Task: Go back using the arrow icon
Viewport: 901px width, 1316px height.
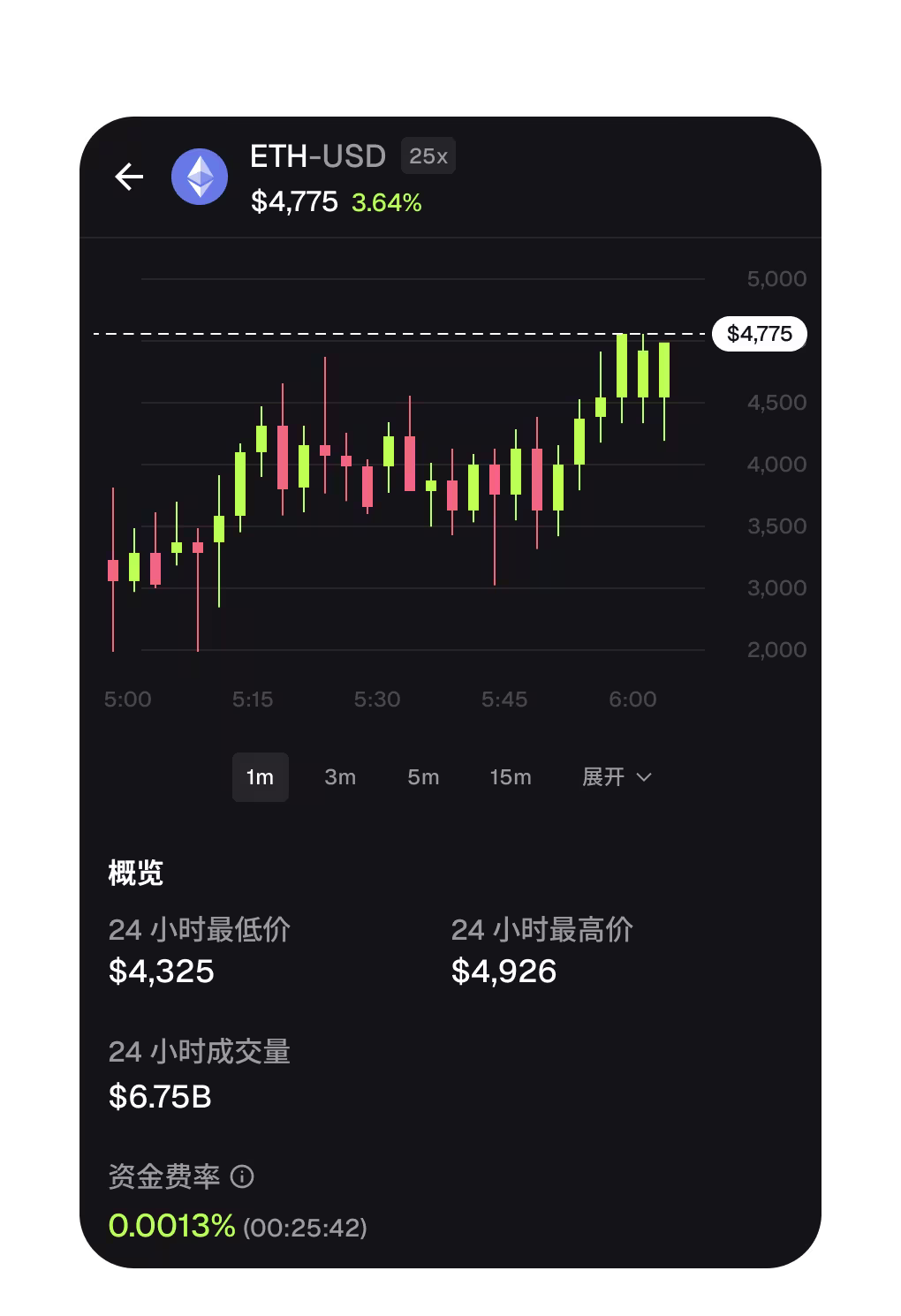Action: pos(129,178)
